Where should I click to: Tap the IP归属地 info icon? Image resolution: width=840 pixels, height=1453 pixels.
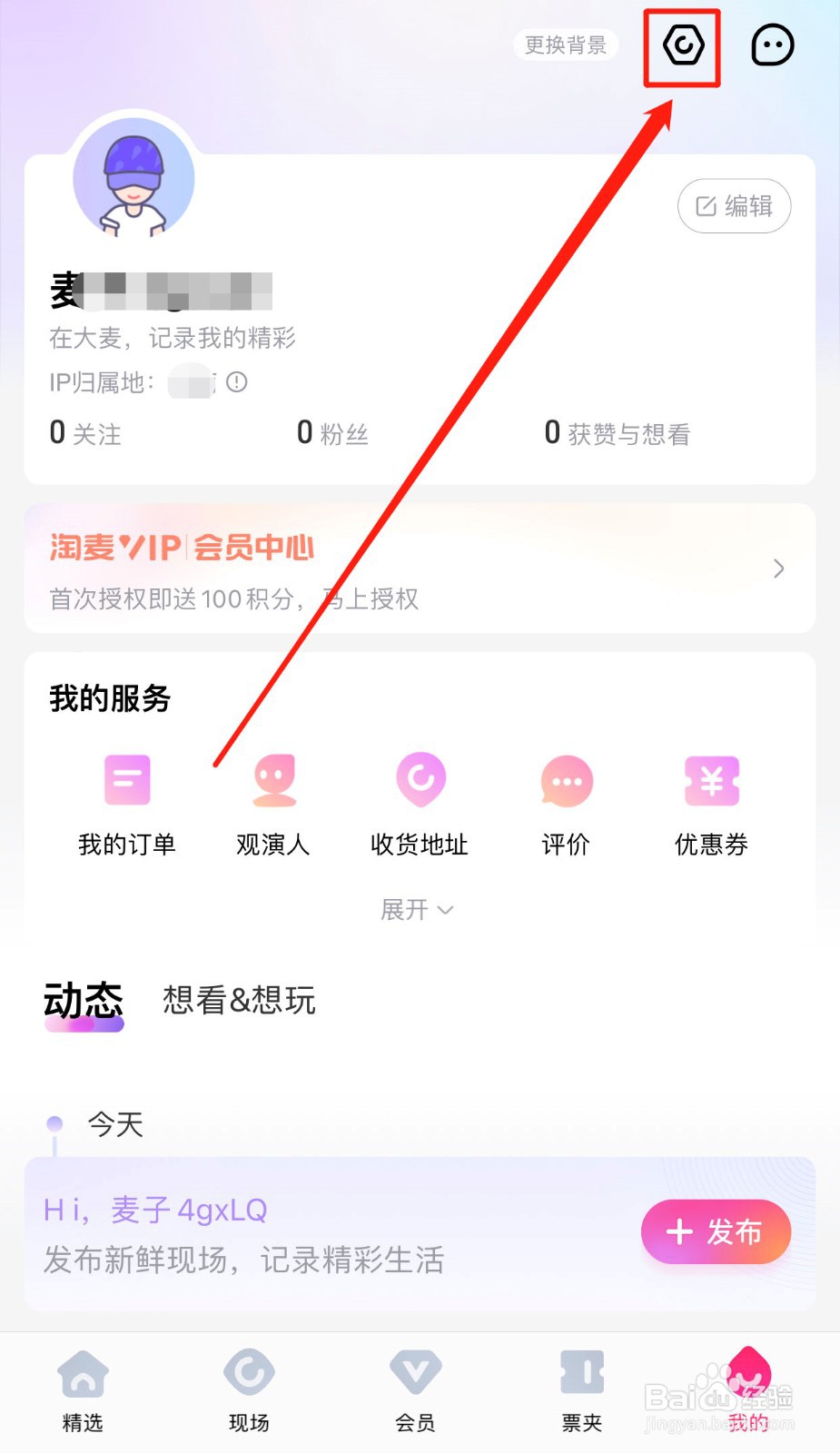tap(236, 382)
